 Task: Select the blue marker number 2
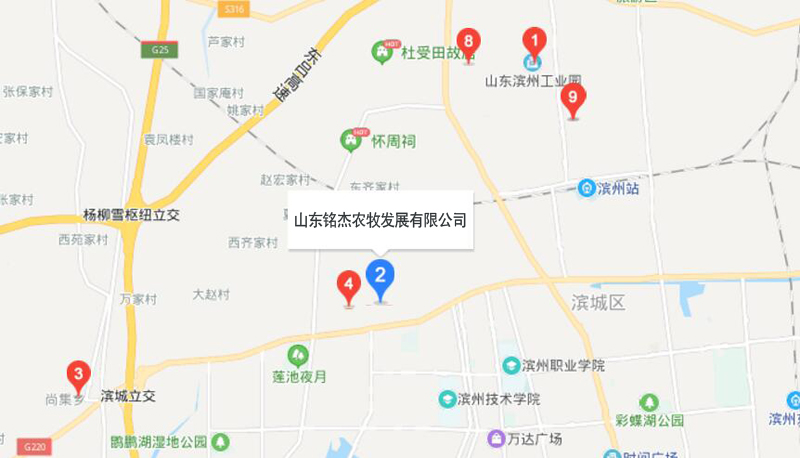tap(380, 275)
